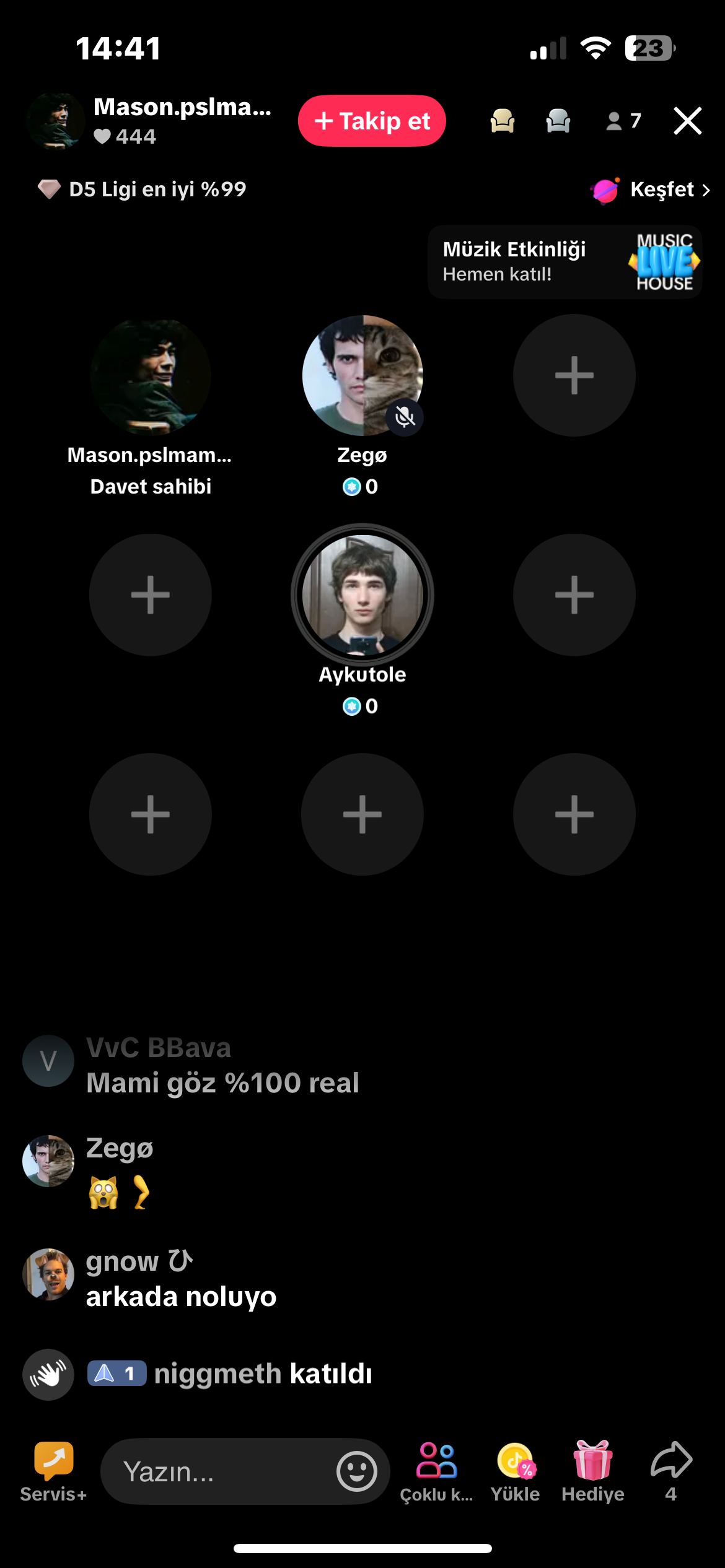The height and width of the screenshot is (1568, 725).
Task: Join the Müzik Etkinliği banner
Action: (564, 262)
